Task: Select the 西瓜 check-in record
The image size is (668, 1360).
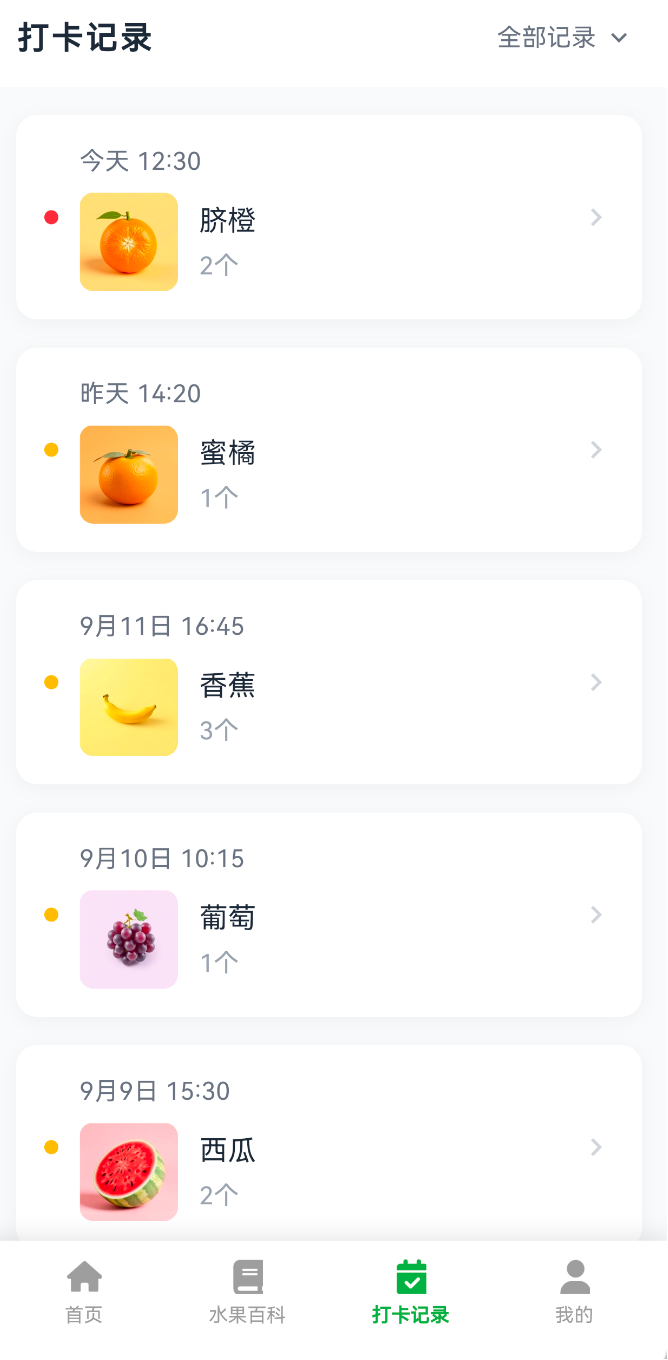Action: 329,1144
